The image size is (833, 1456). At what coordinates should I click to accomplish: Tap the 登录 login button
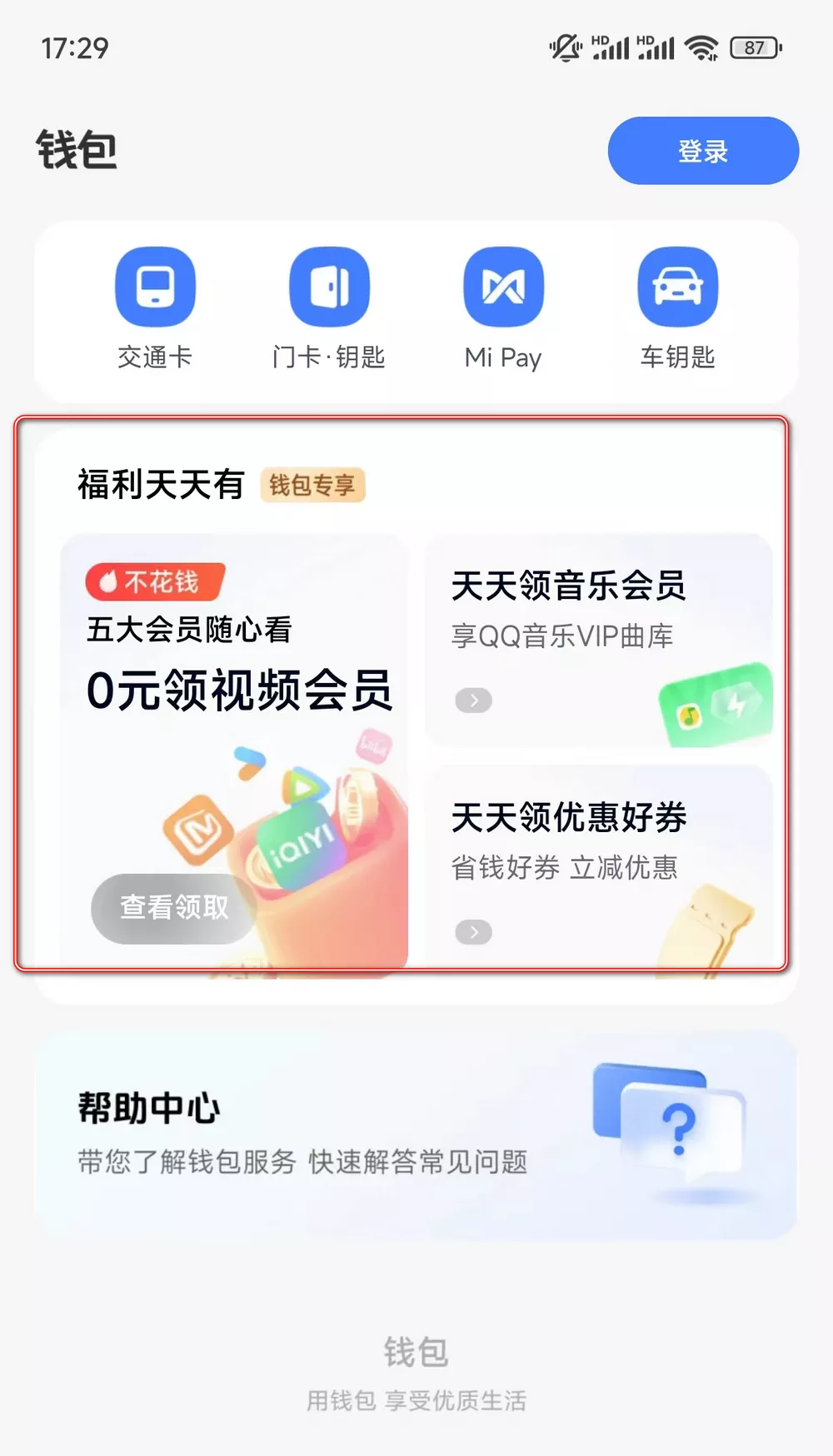click(703, 151)
